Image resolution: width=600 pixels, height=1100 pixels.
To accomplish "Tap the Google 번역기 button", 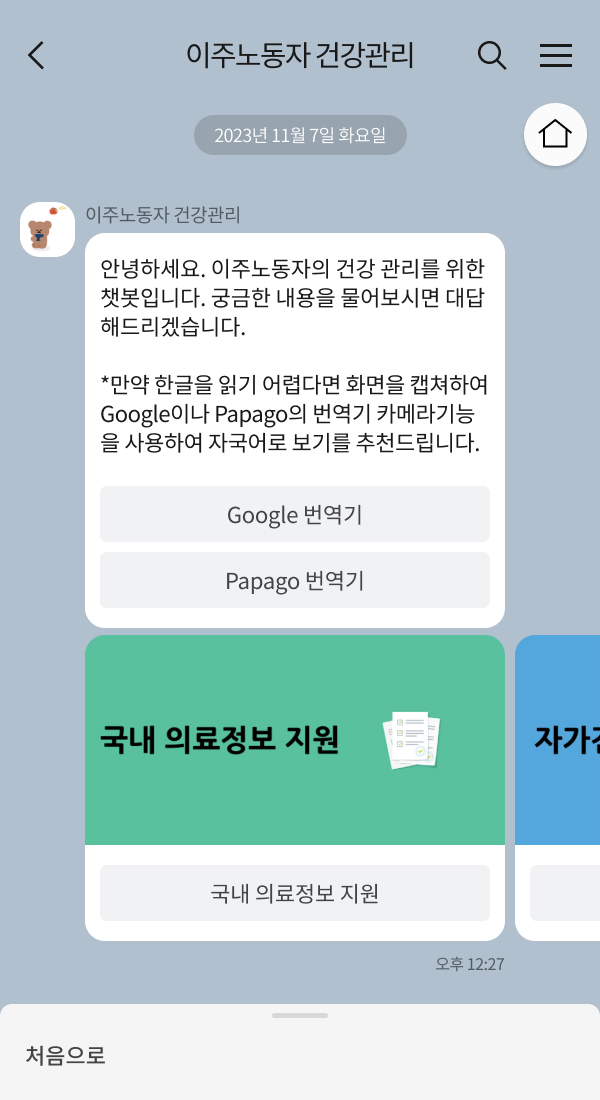I will pos(294,514).
